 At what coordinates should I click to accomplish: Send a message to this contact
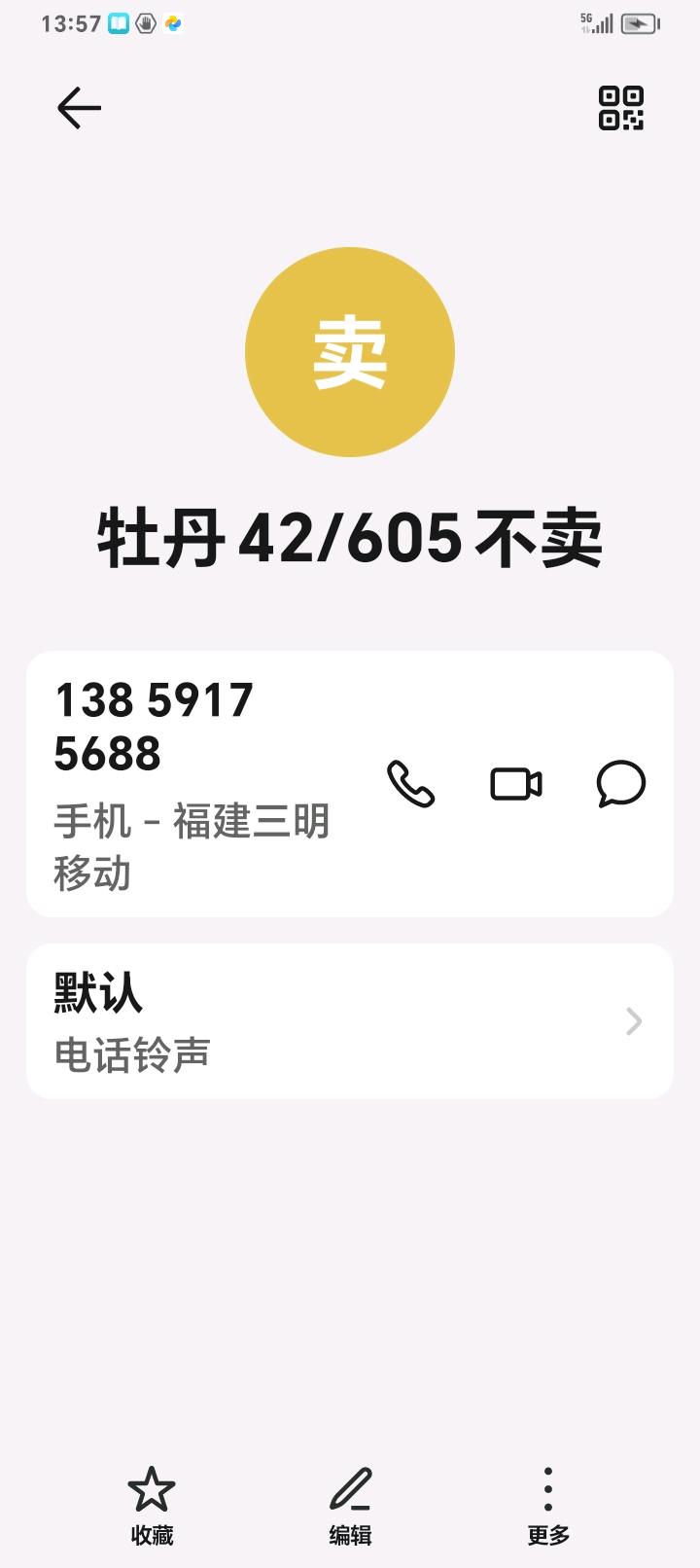[x=620, y=784]
